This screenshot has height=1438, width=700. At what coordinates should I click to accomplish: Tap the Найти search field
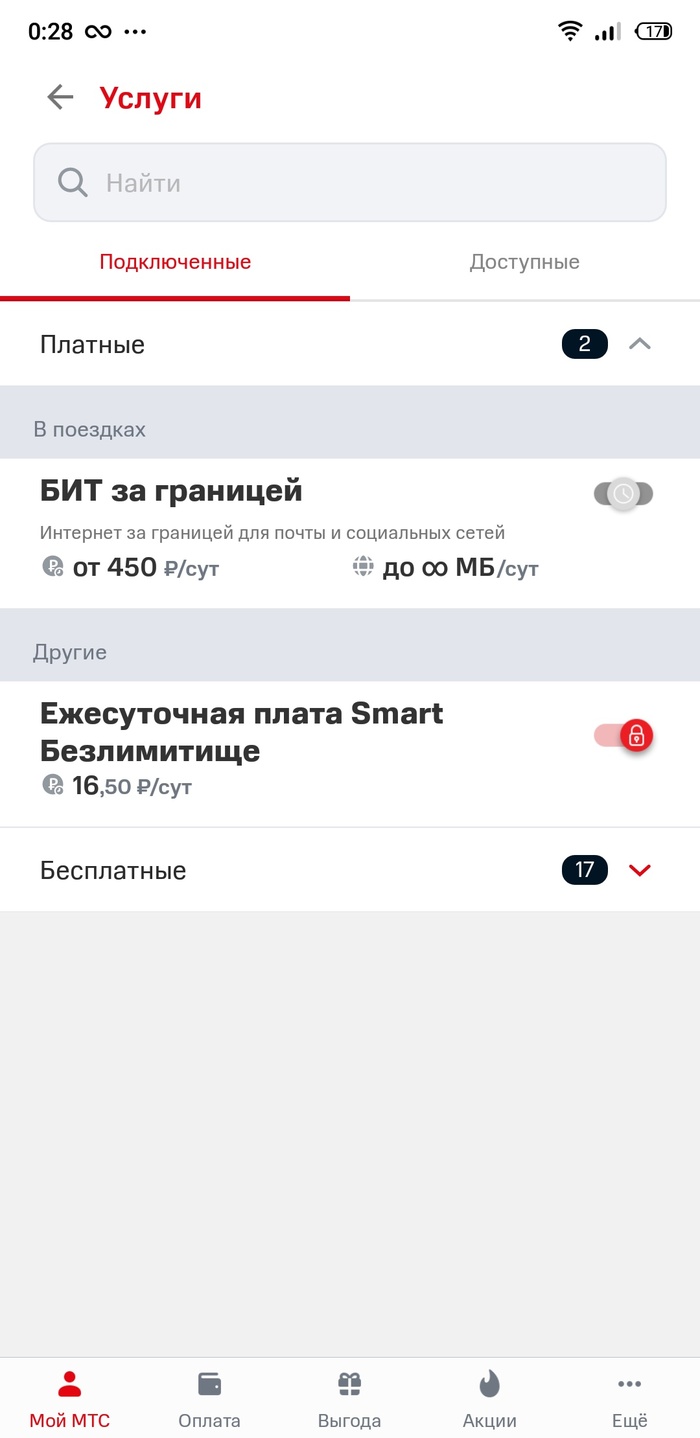click(350, 182)
